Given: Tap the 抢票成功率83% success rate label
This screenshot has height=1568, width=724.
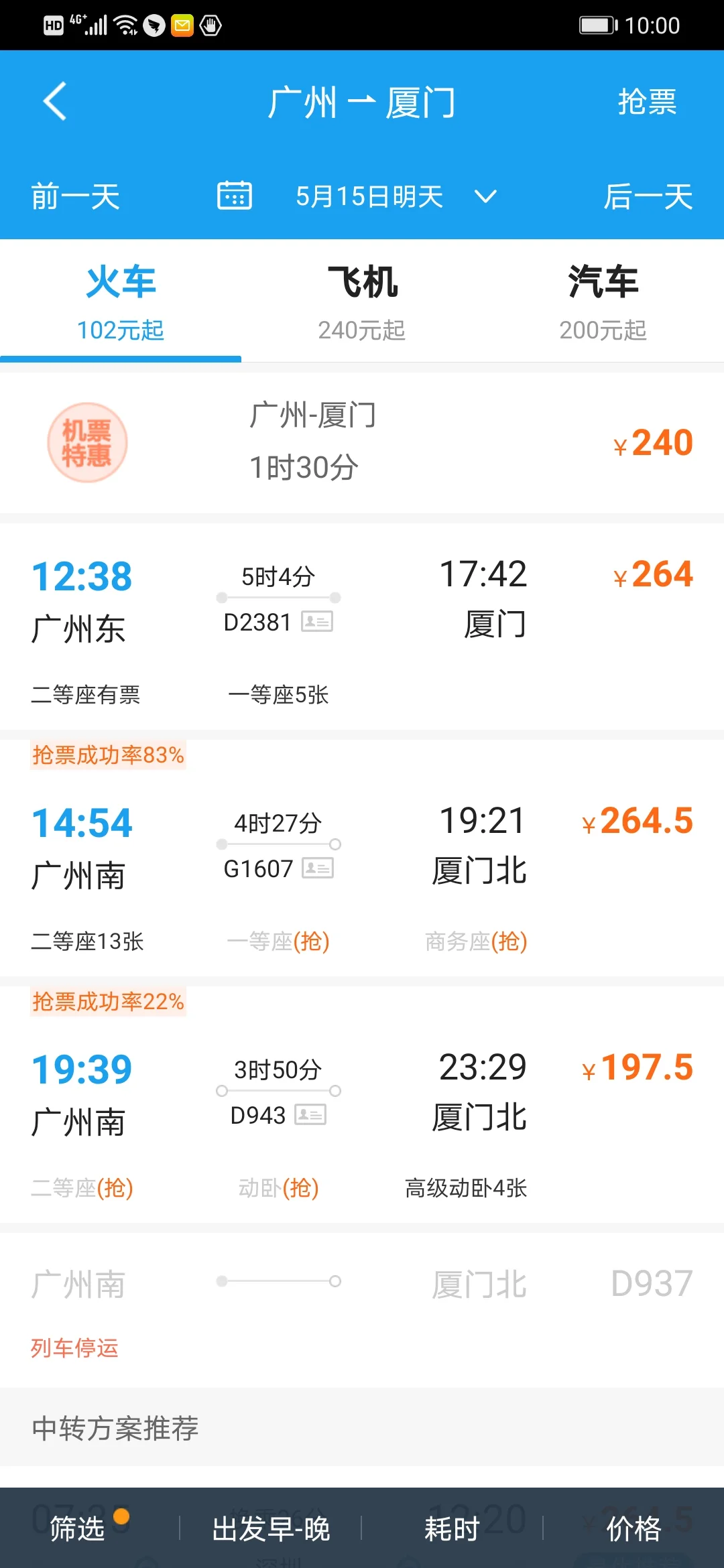Looking at the screenshot, I should [107, 755].
